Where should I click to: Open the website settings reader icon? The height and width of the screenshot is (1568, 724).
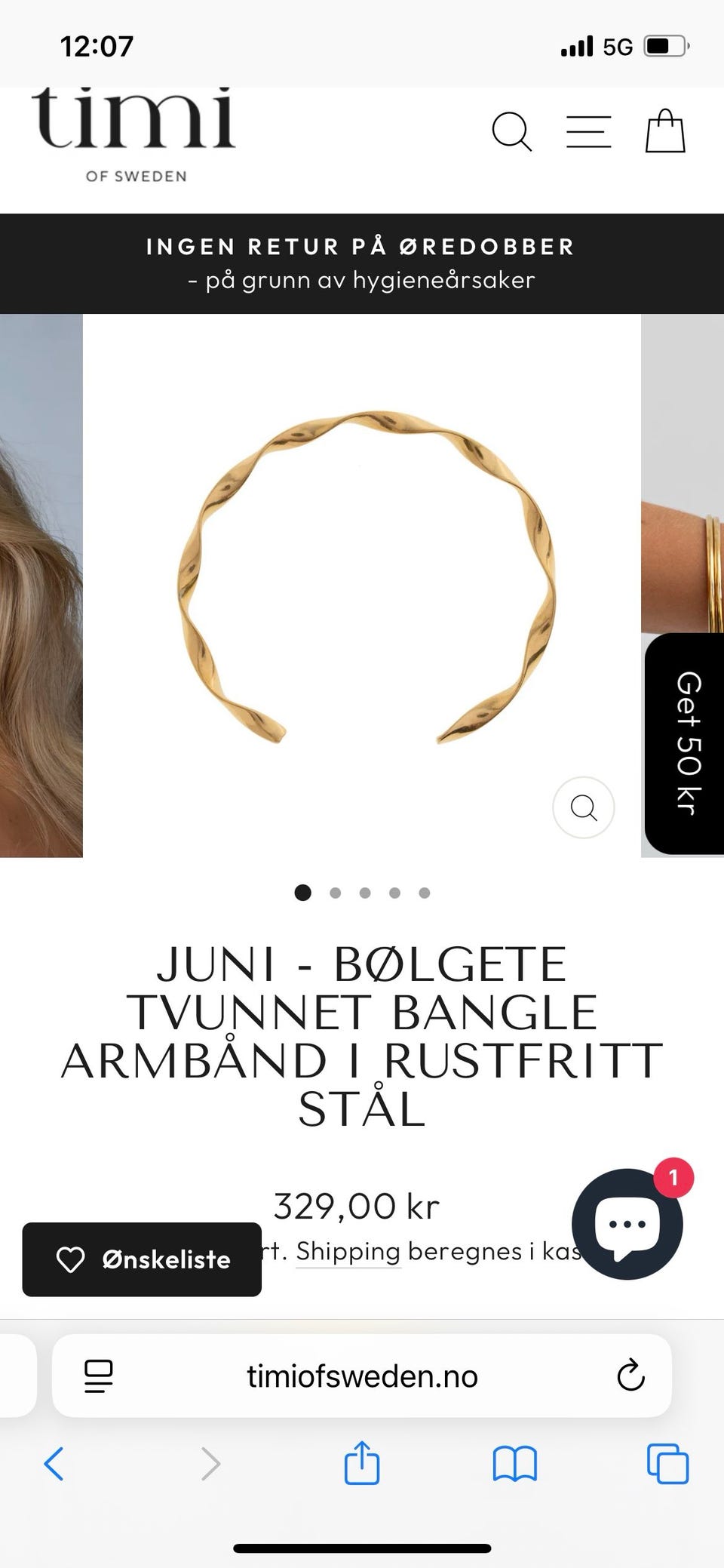99,1376
